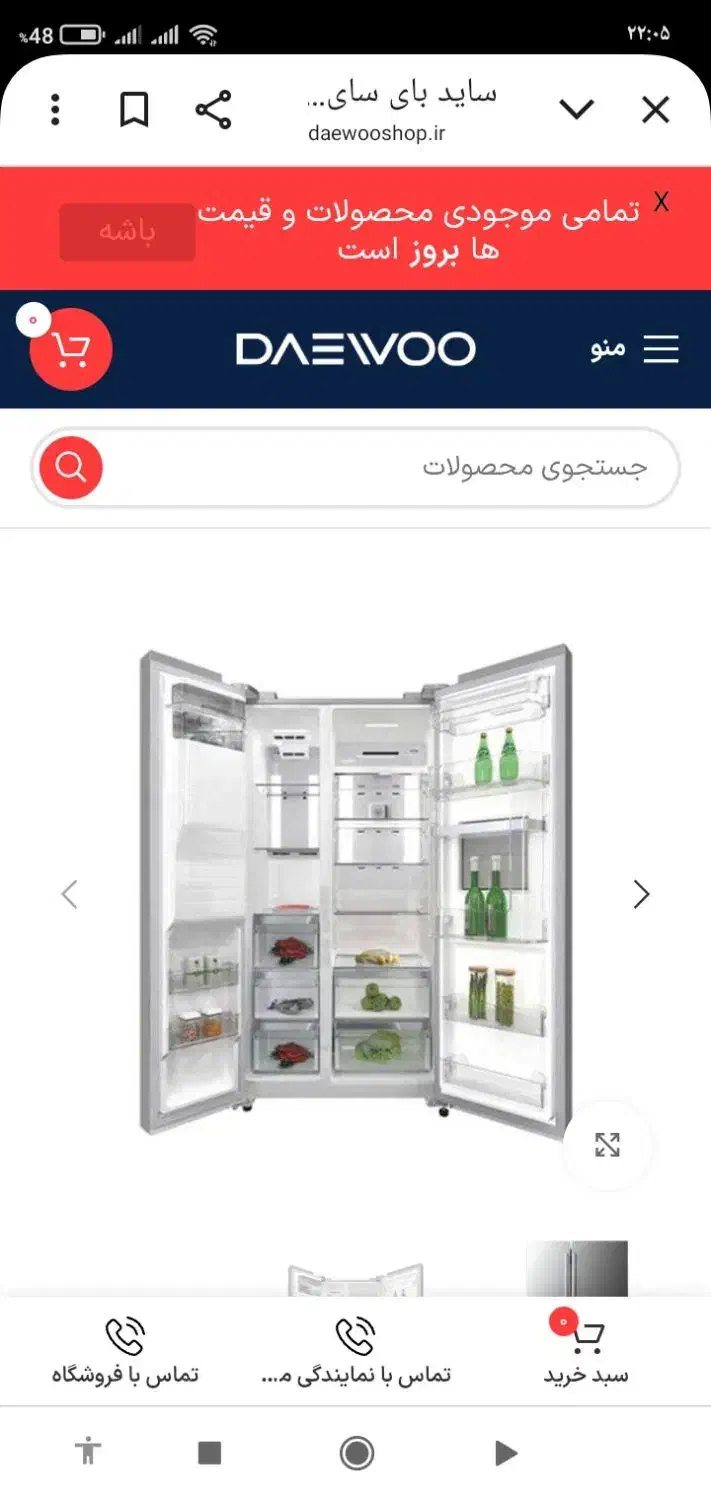Tap تماس با نمایندگی in bottom bar
The image size is (711, 1500).
point(355,1350)
